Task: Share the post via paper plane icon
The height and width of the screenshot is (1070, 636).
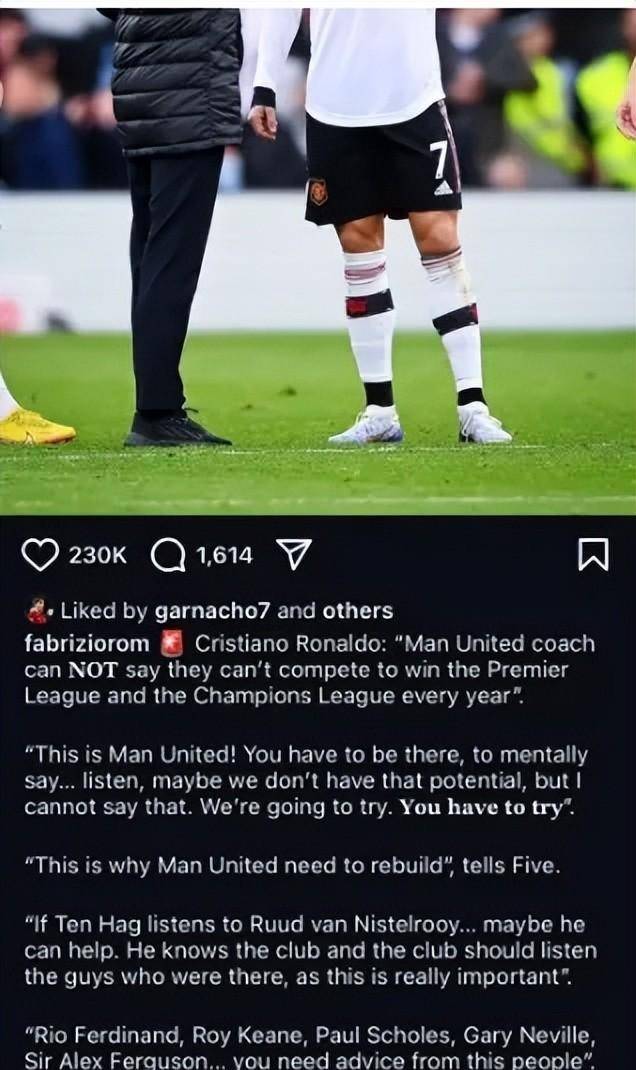Action: 293,555
